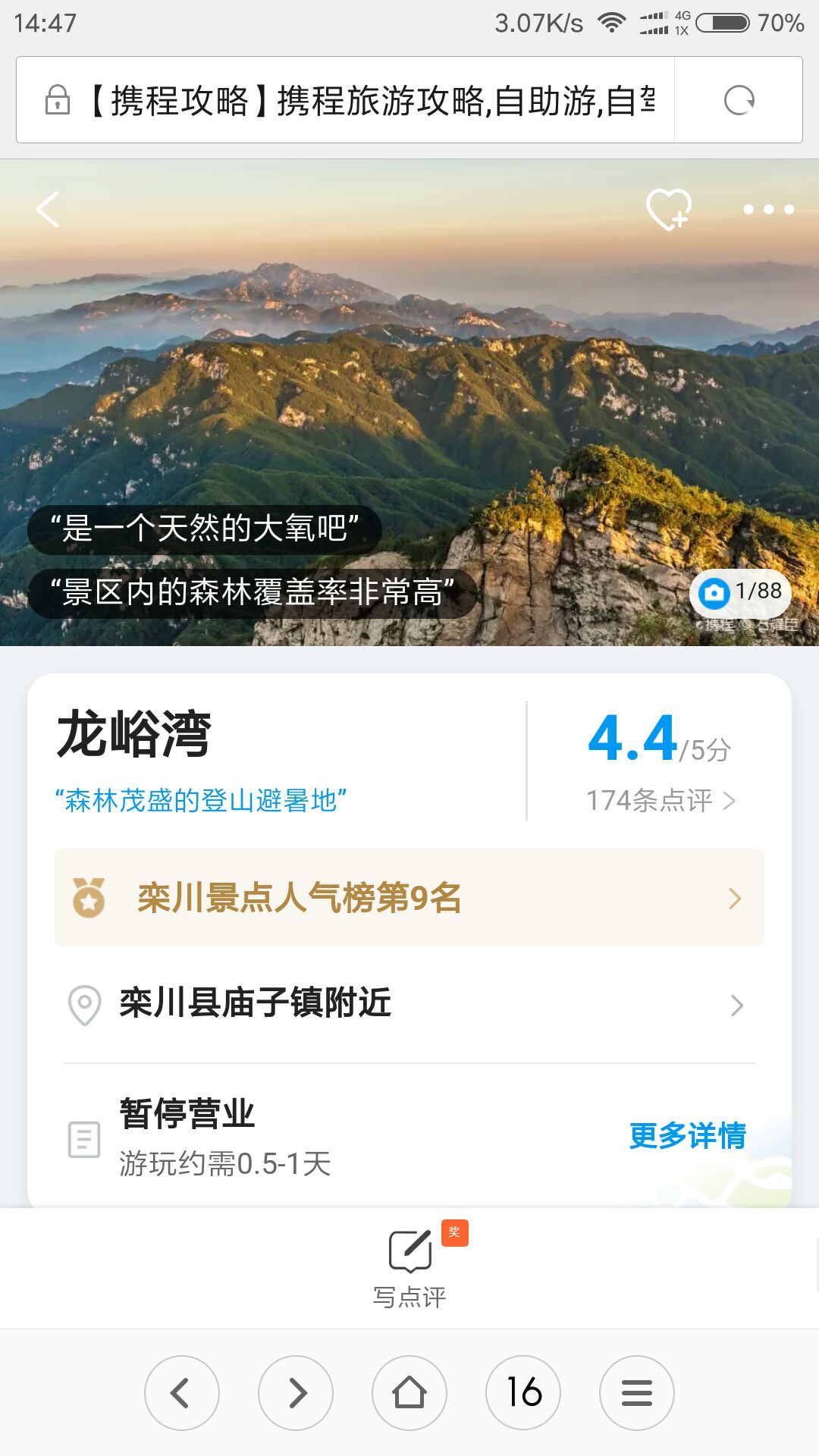Viewport: 819px width, 1456px height.
Task: Open the browser home page
Action: 409,1393
